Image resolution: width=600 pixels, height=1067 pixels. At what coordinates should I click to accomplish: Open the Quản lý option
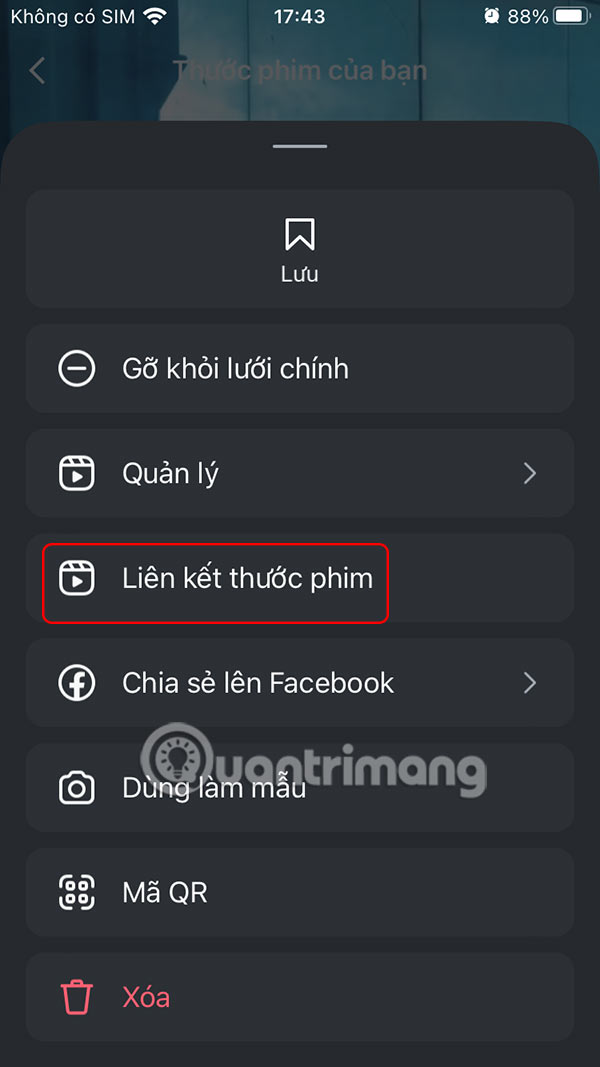pos(299,474)
